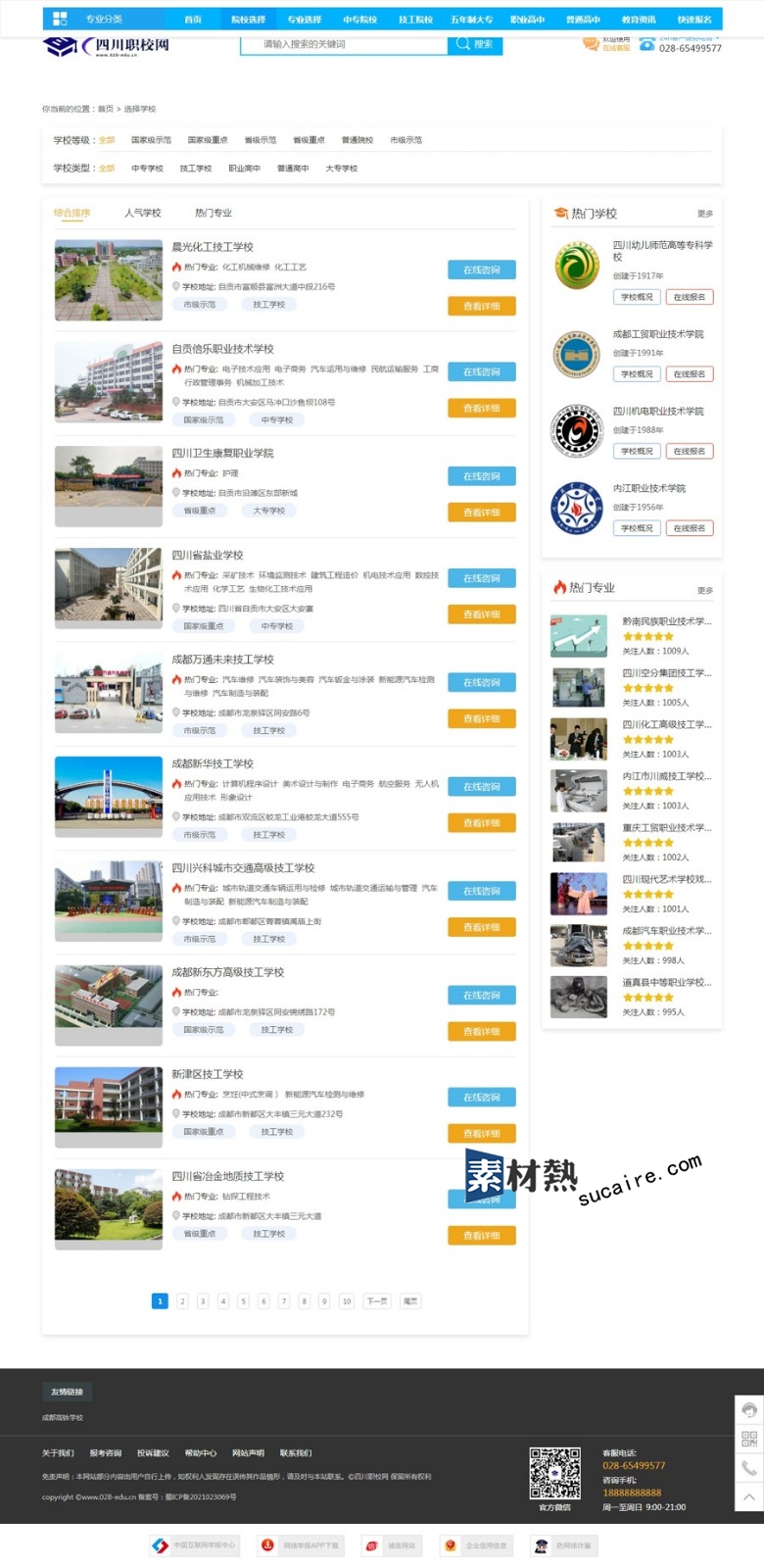This screenshot has width=764, height=1568.
Task: Filter school type by 技工学校
Action: (195, 169)
